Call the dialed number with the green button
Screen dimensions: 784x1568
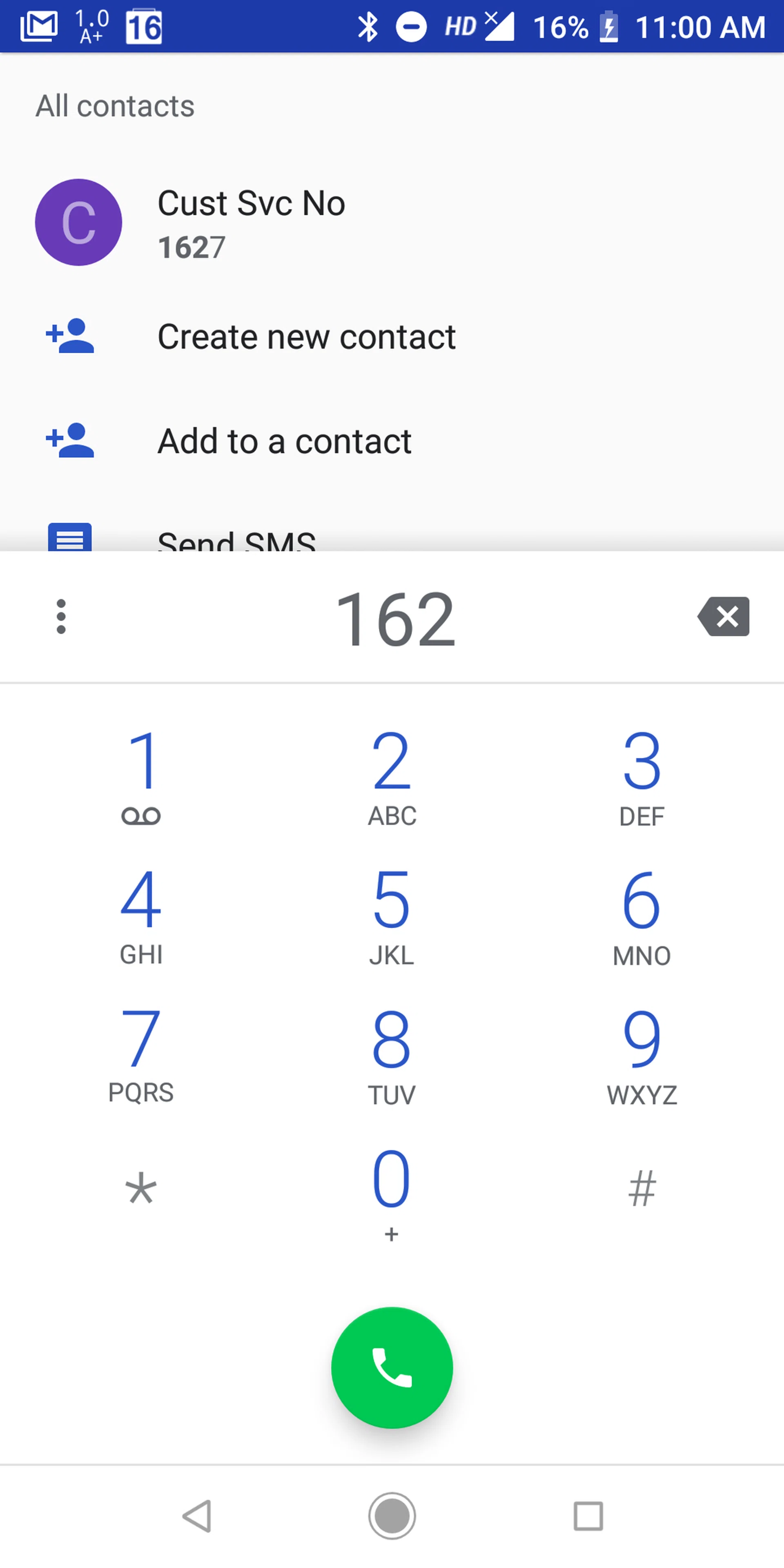click(x=392, y=1367)
